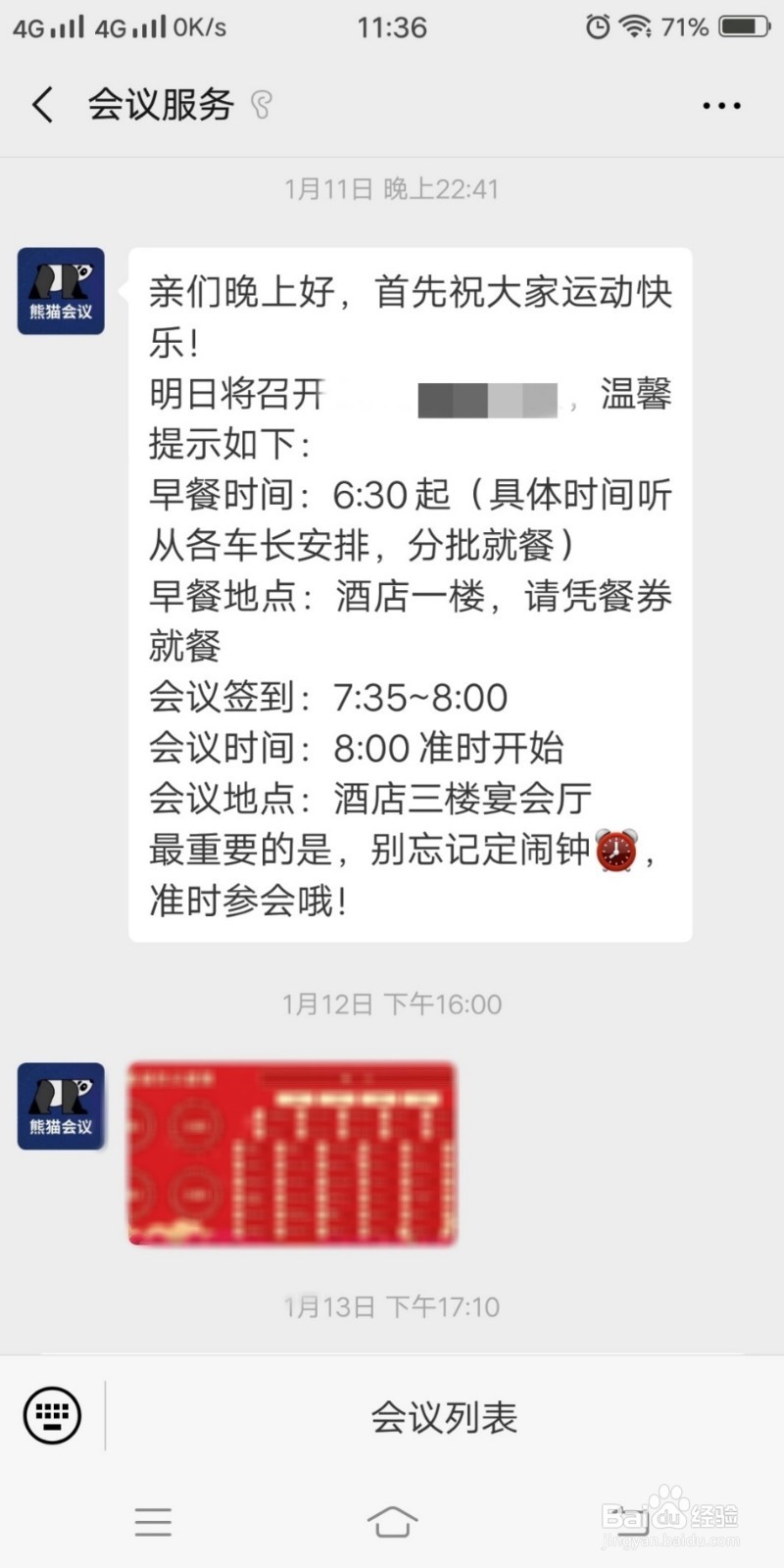Open the input method switcher
784x1568 pixels.
coord(51,1414)
